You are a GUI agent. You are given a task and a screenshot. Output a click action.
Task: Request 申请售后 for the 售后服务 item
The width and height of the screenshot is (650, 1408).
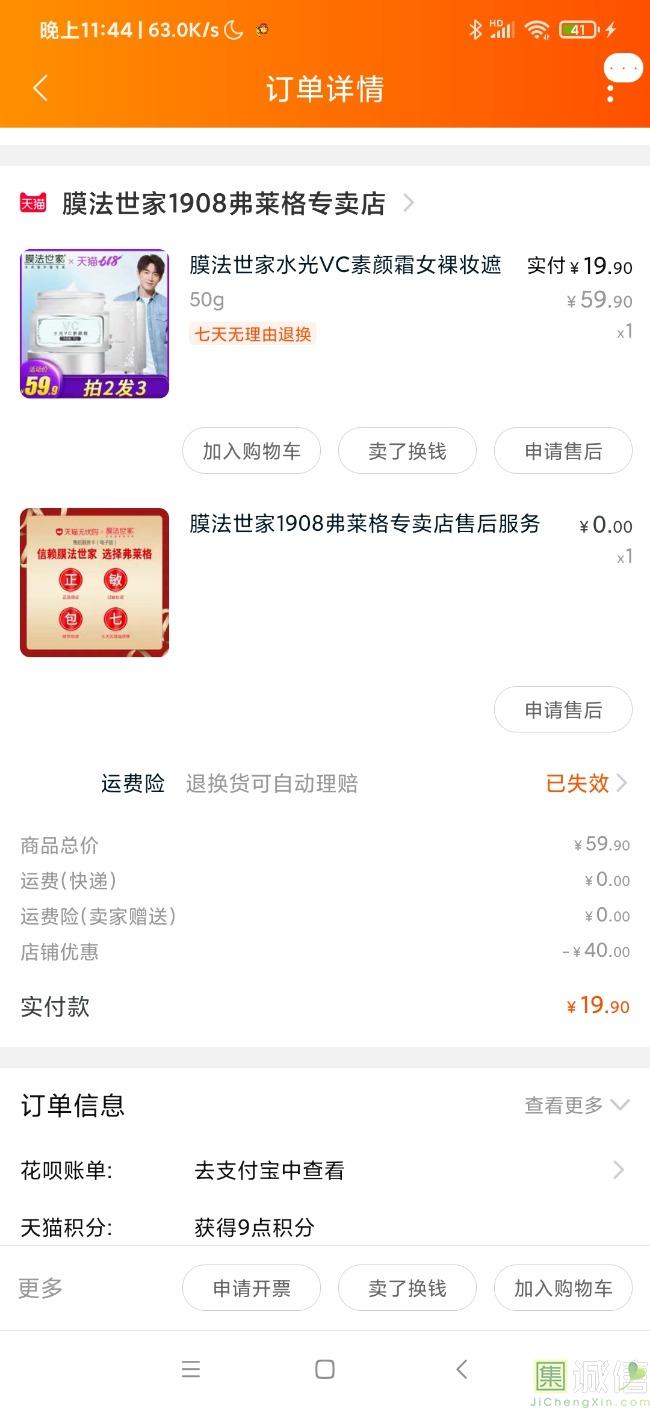pyautogui.click(x=563, y=710)
